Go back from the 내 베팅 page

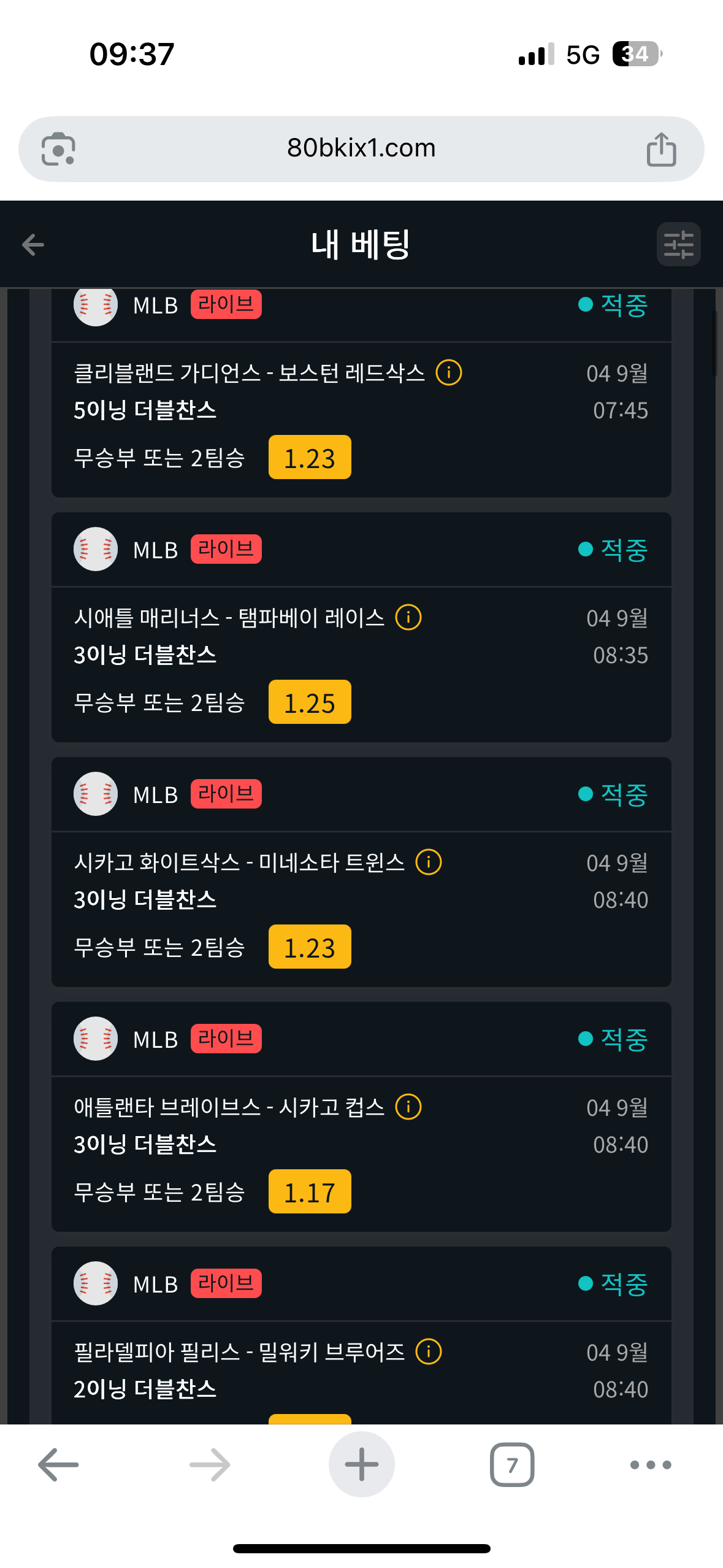pyautogui.click(x=33, y=245)
